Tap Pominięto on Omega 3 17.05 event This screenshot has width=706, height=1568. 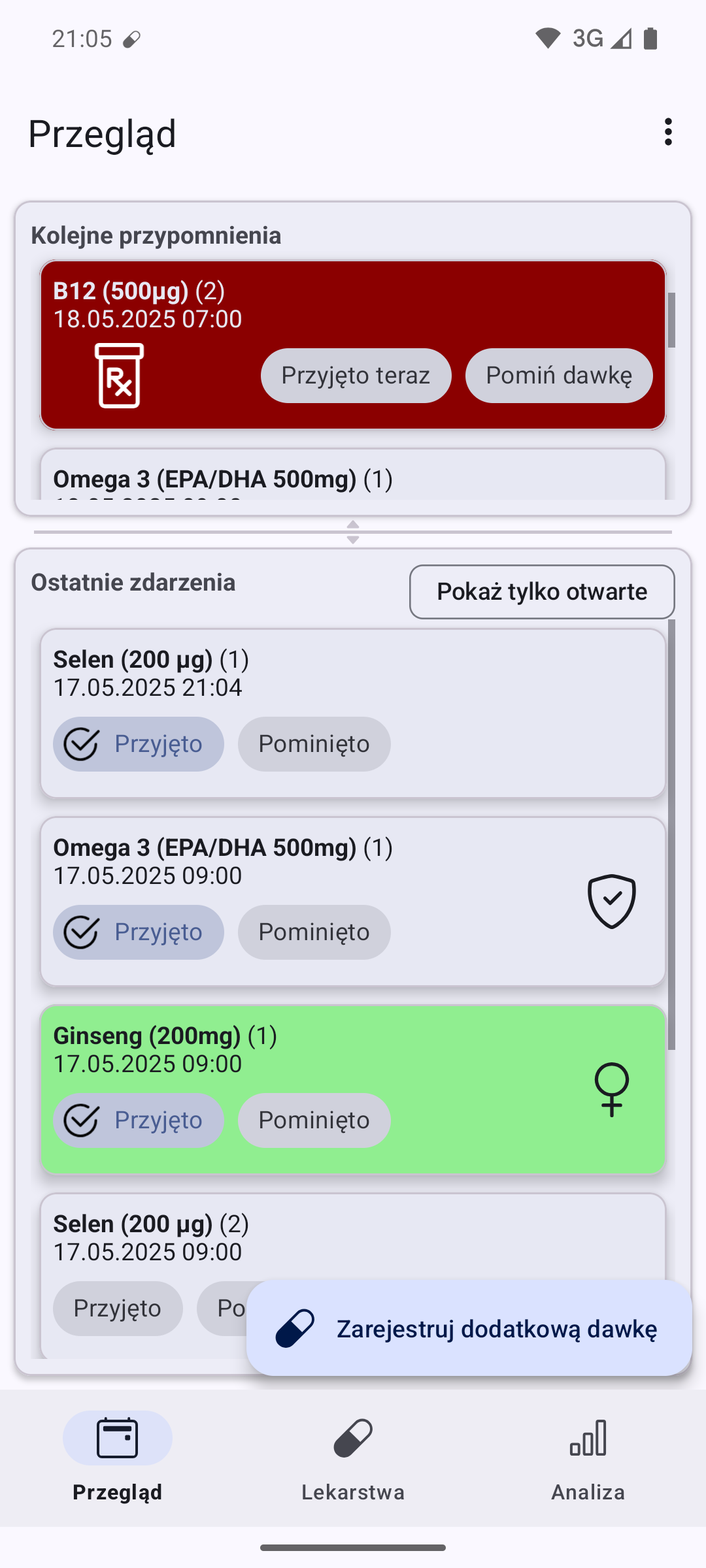[314, 932]
